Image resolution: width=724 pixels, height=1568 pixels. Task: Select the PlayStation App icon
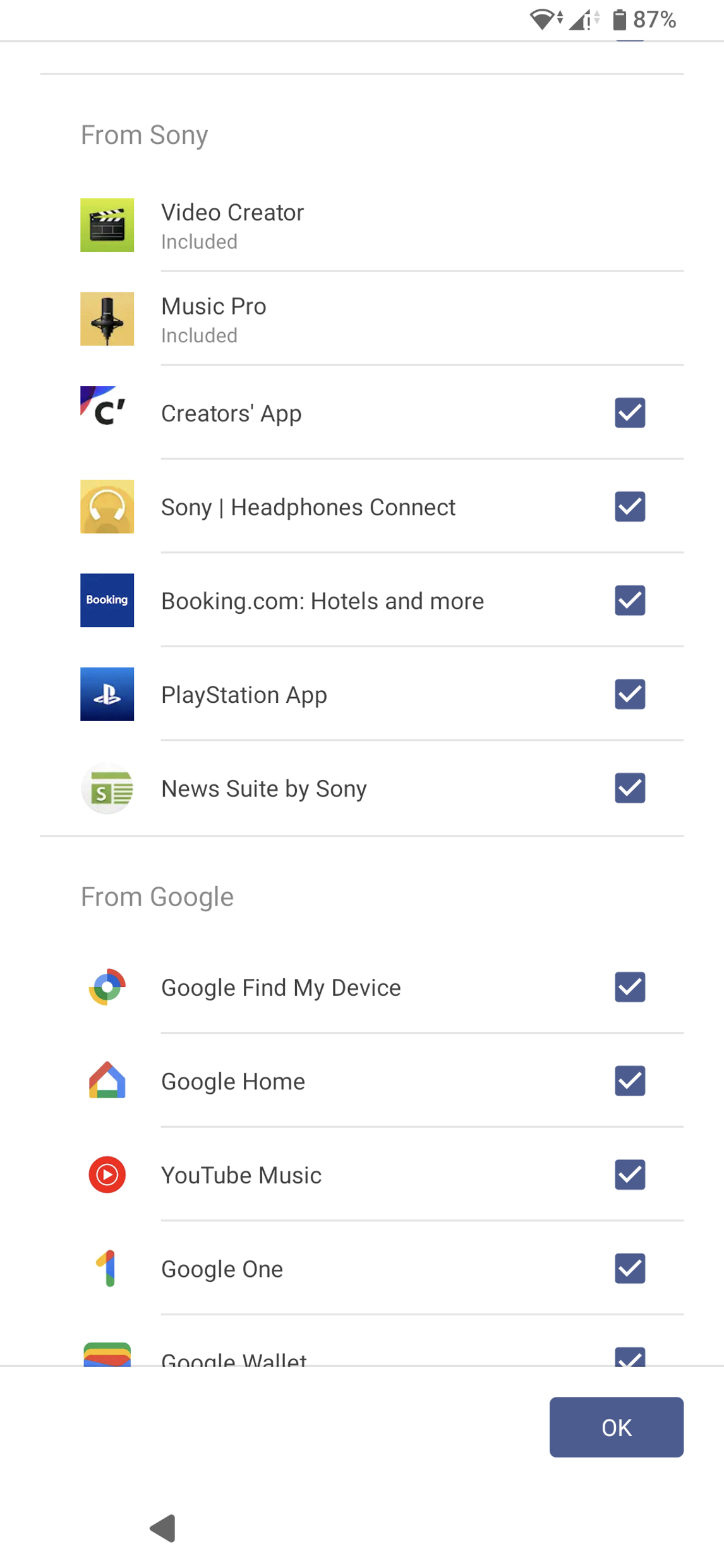[107, 695]
